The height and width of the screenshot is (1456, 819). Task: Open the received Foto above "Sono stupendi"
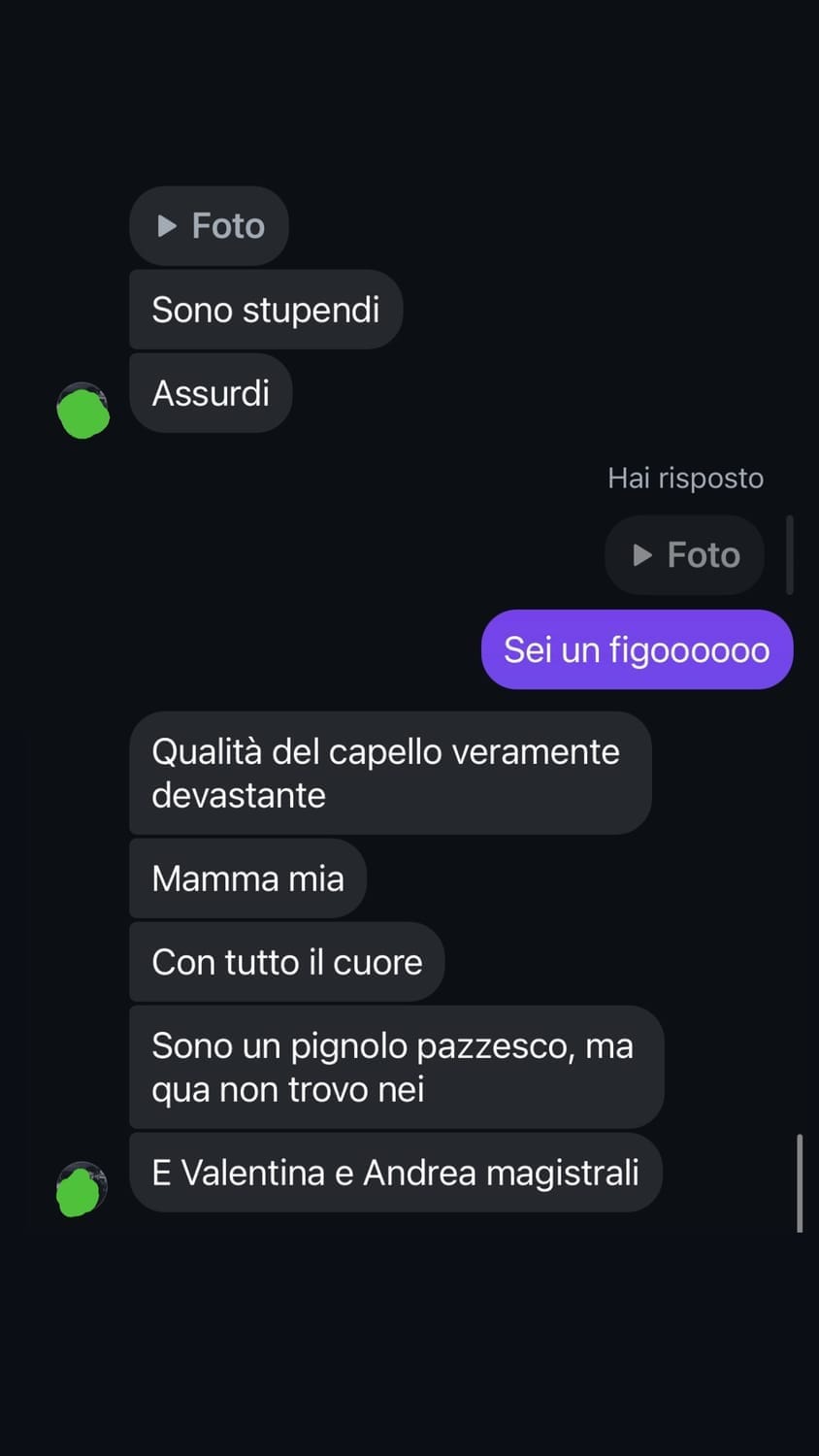click(x=210, y=226)
